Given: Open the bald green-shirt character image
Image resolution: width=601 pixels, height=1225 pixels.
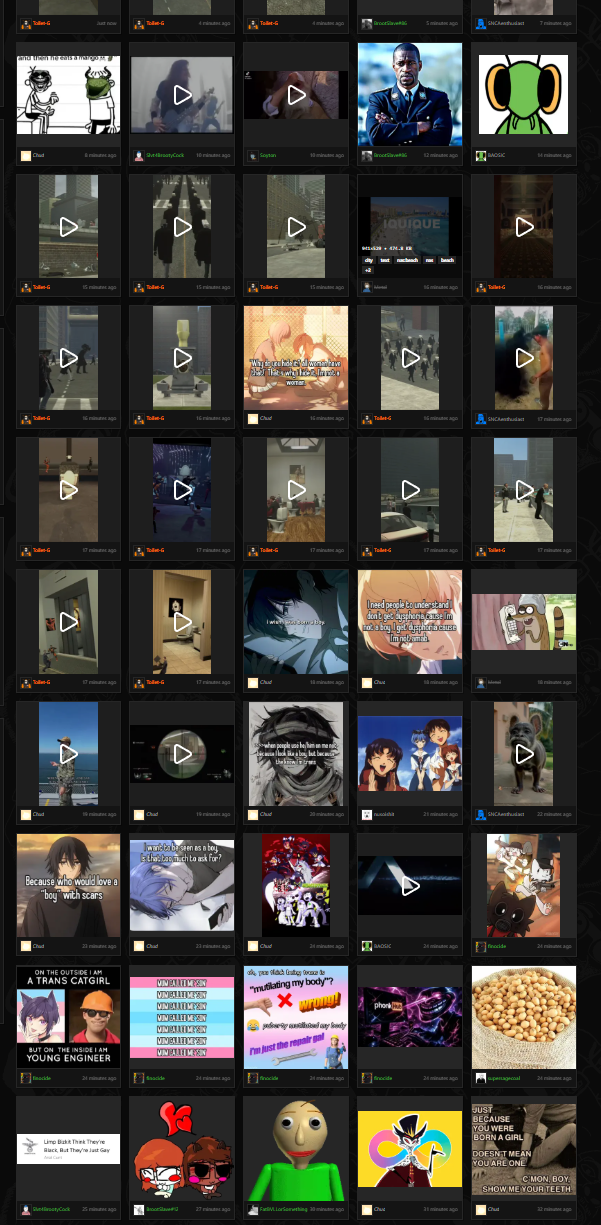Looking at the screenshot, I should 296,1148.
